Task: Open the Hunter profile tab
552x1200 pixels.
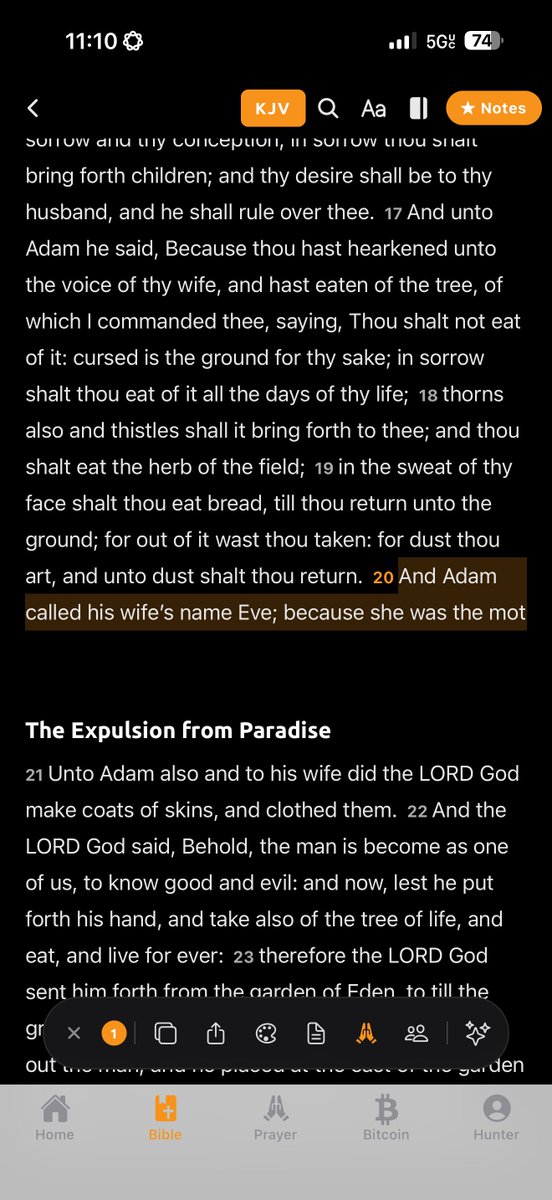Action: [496, 1117]
